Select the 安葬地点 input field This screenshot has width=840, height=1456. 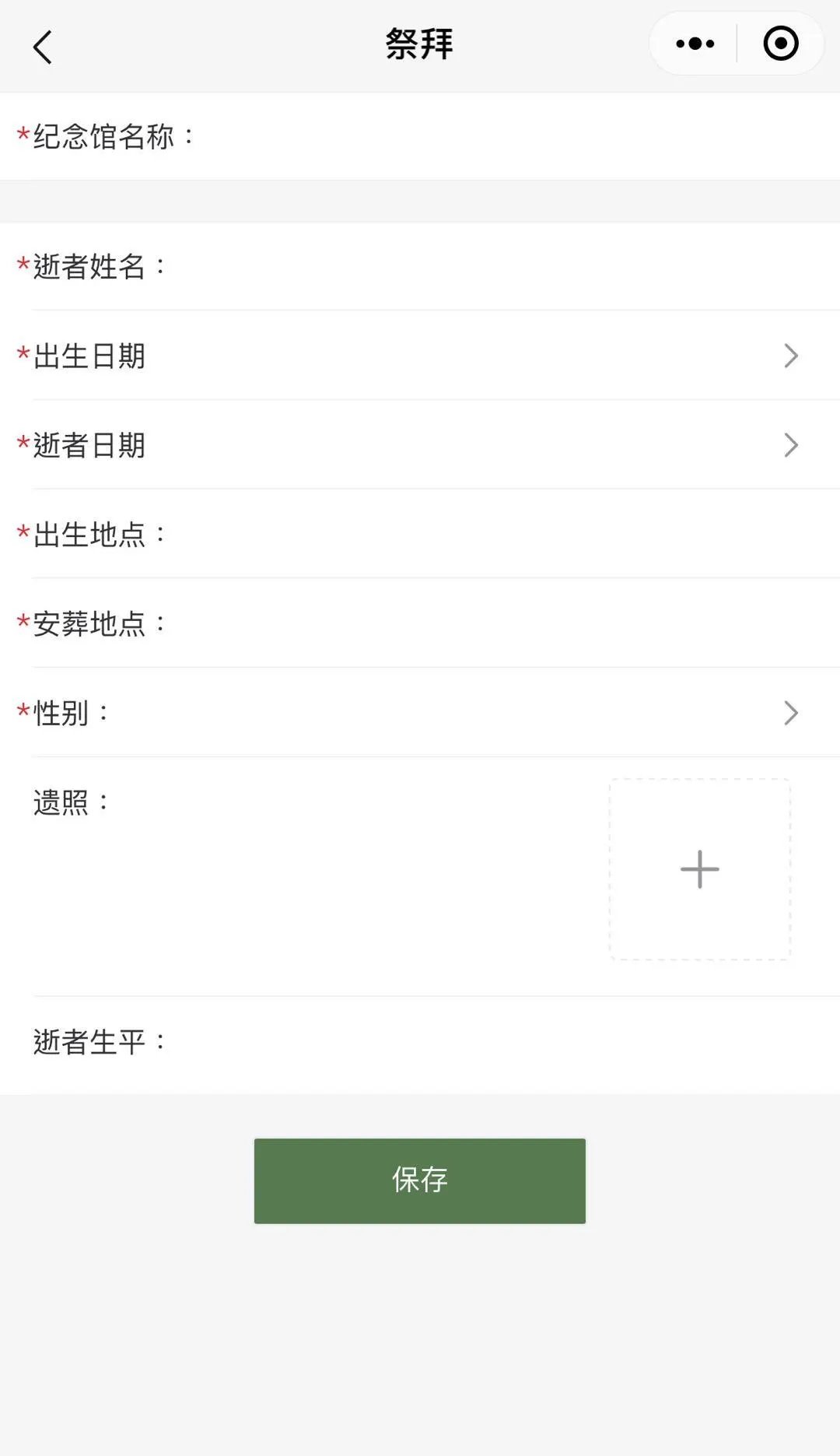coord(490,623)
